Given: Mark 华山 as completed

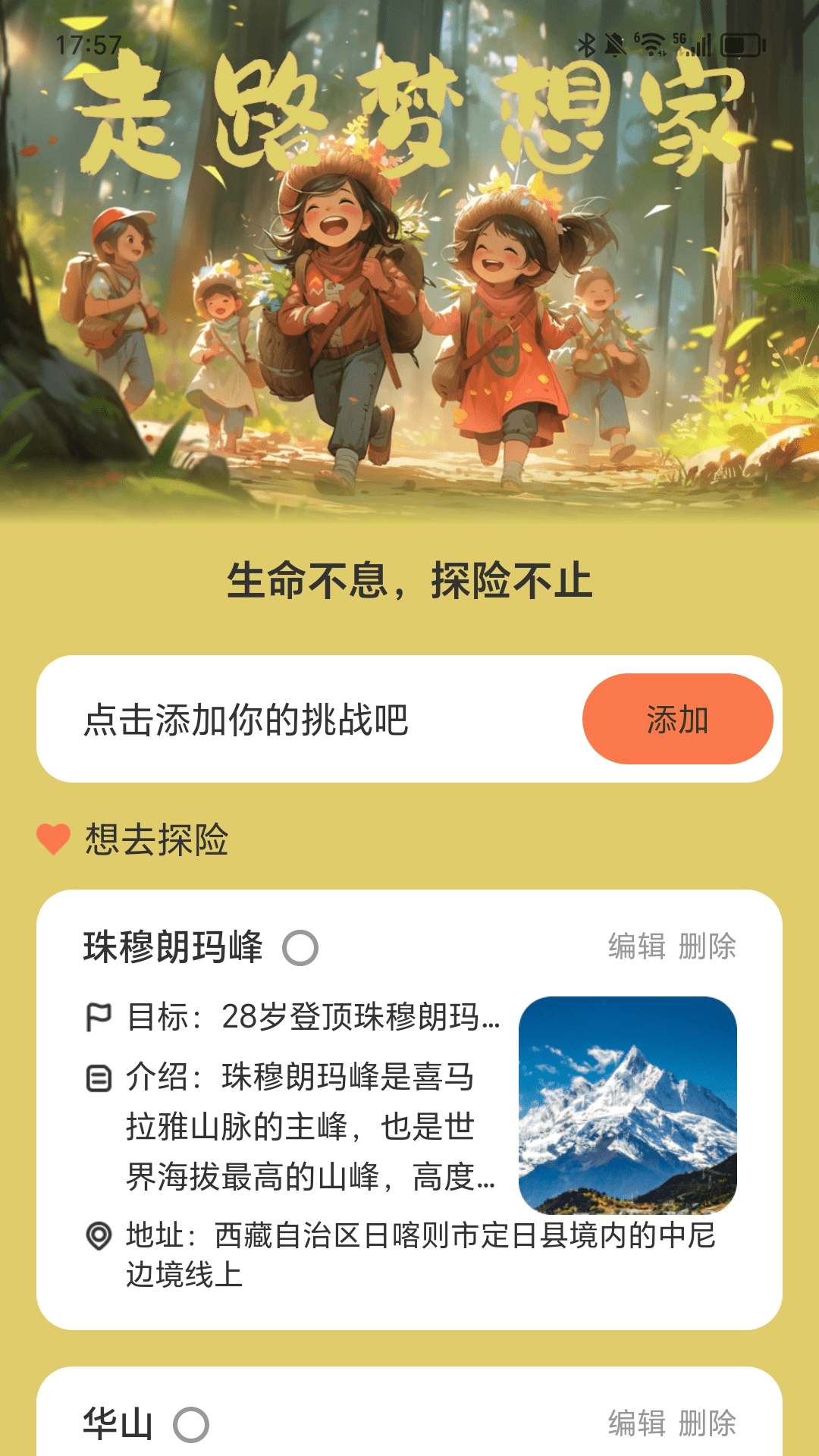Looking at the screenshot, I should (191, 1425).
